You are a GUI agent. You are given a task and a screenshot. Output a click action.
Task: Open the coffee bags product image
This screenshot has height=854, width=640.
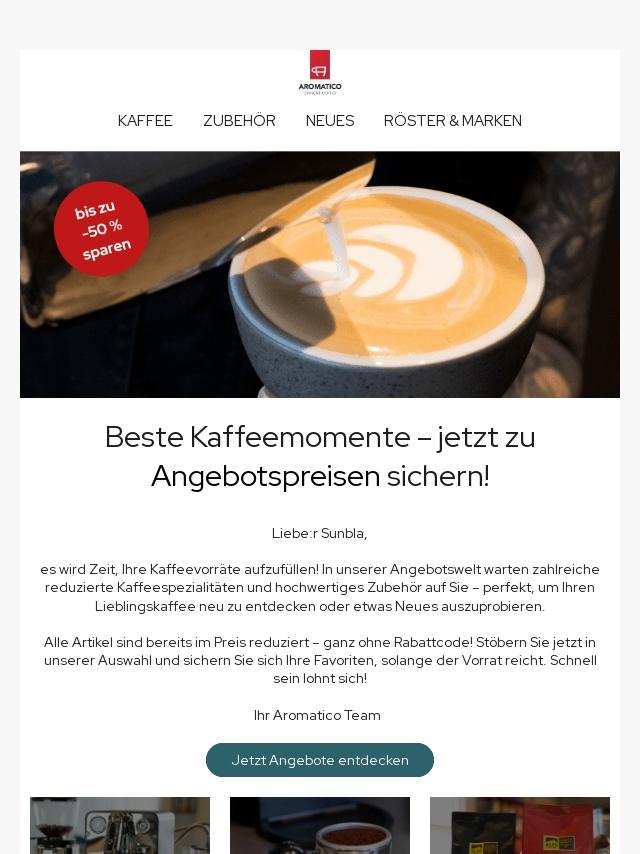click(x=520, y=826)
